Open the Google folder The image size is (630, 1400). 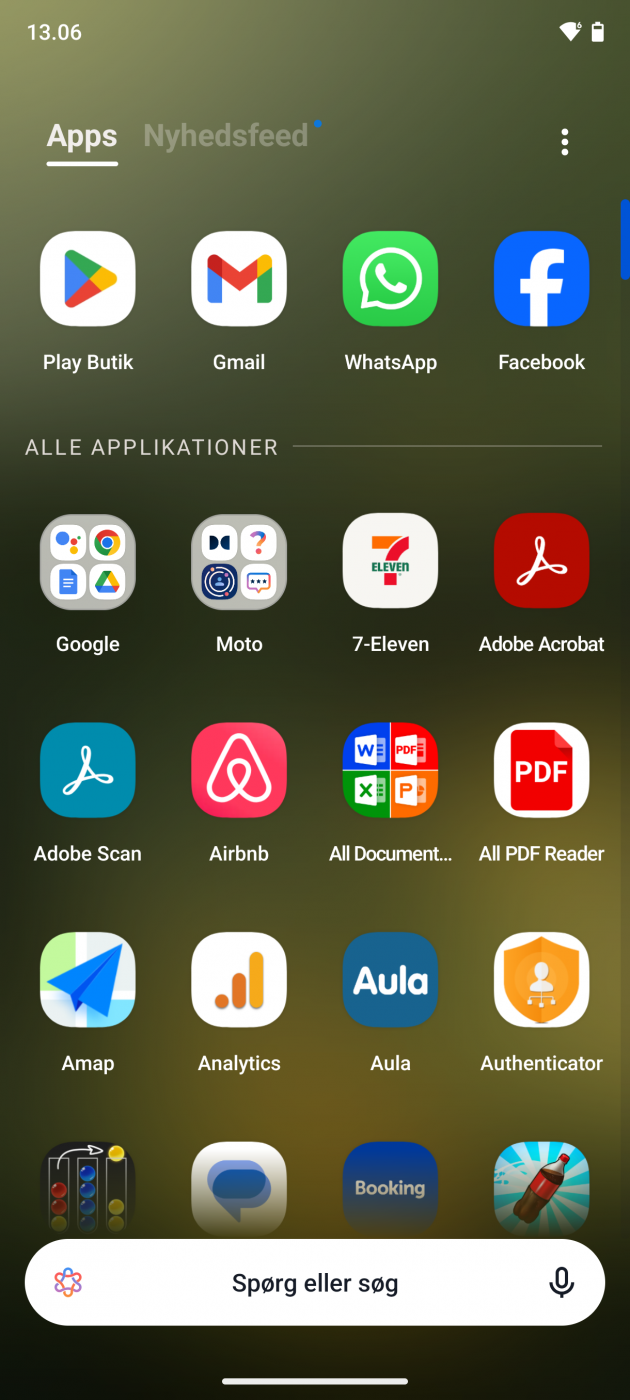pos(88,562)
